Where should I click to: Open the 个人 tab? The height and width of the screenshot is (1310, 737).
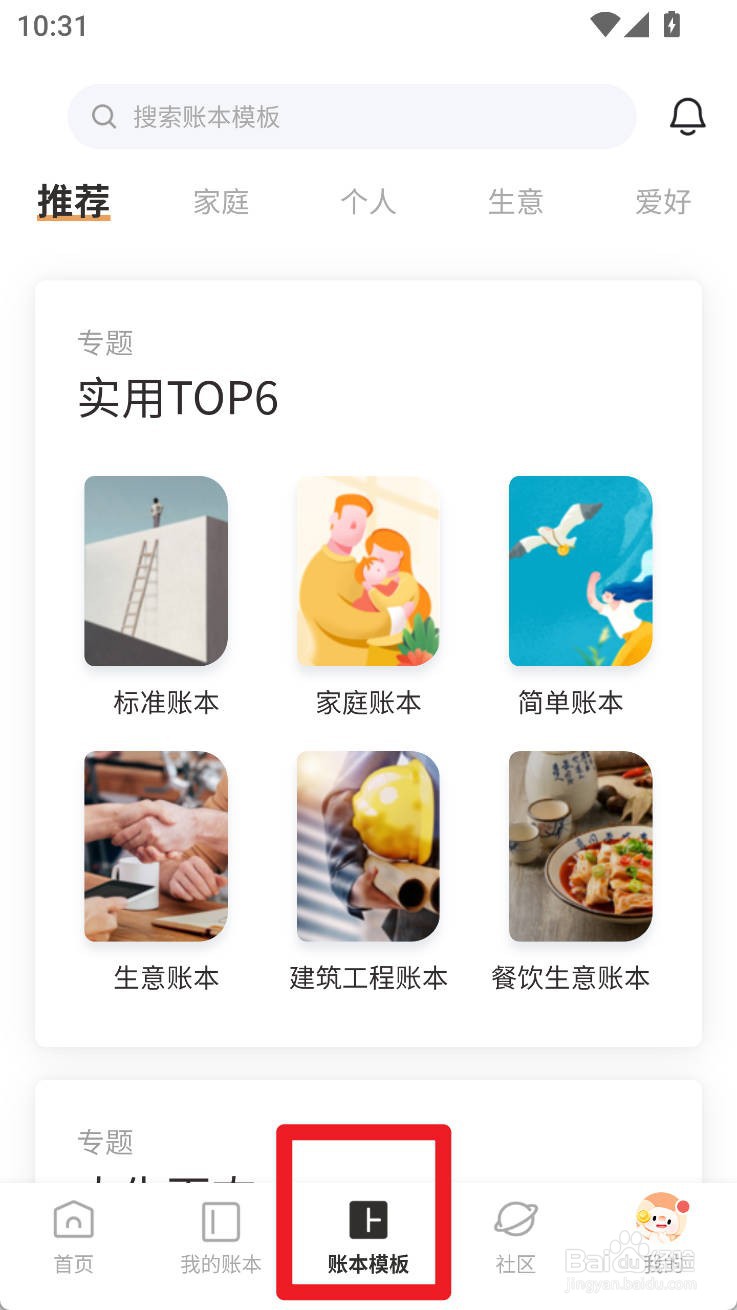(368, 202)
